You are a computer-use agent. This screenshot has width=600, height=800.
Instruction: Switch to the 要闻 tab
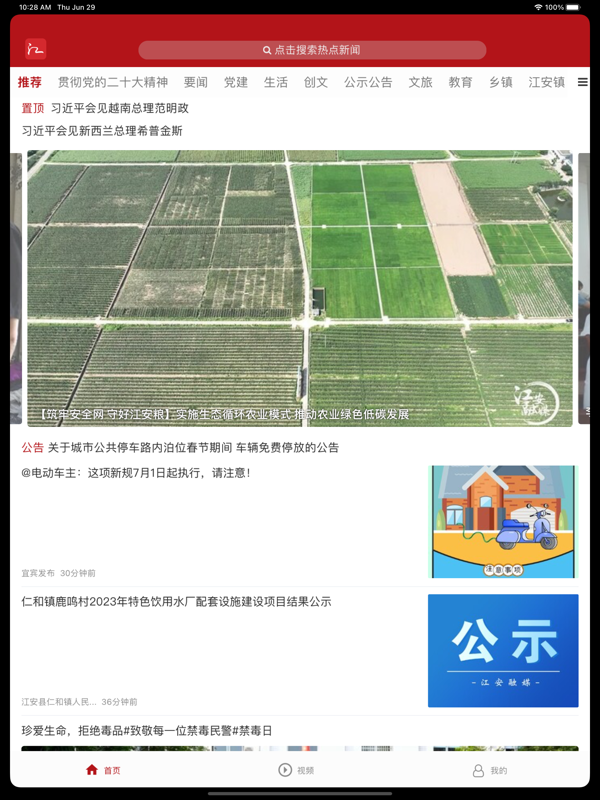coord(196,82)
